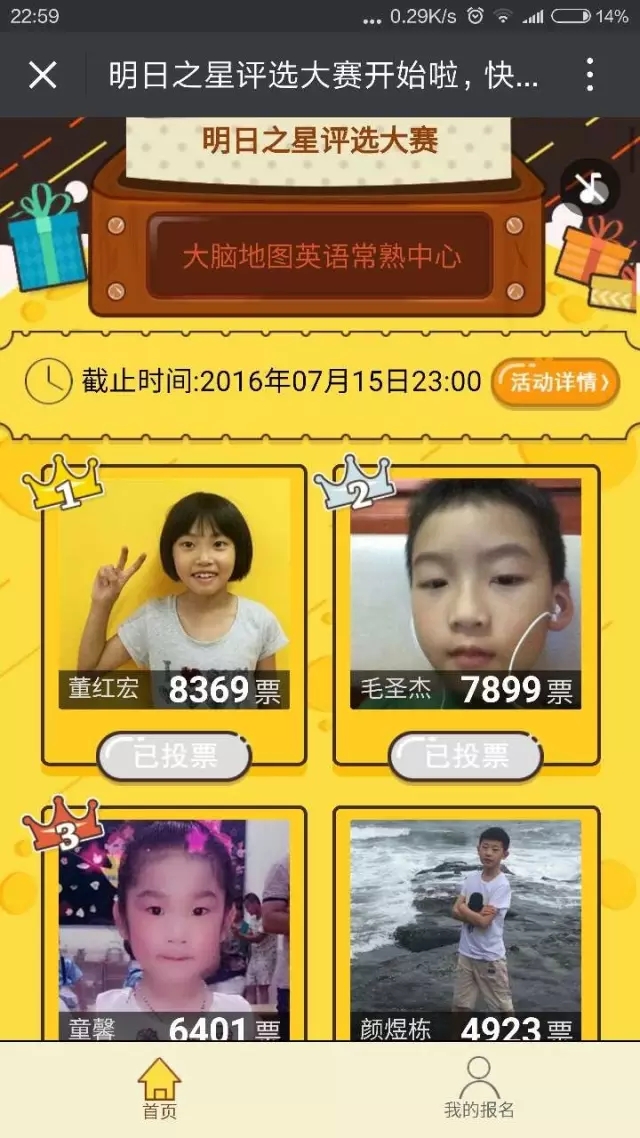Open 董红宏's contestant photo card
Viewport: 640px width, 1138px height.
(x=174, y=590)
